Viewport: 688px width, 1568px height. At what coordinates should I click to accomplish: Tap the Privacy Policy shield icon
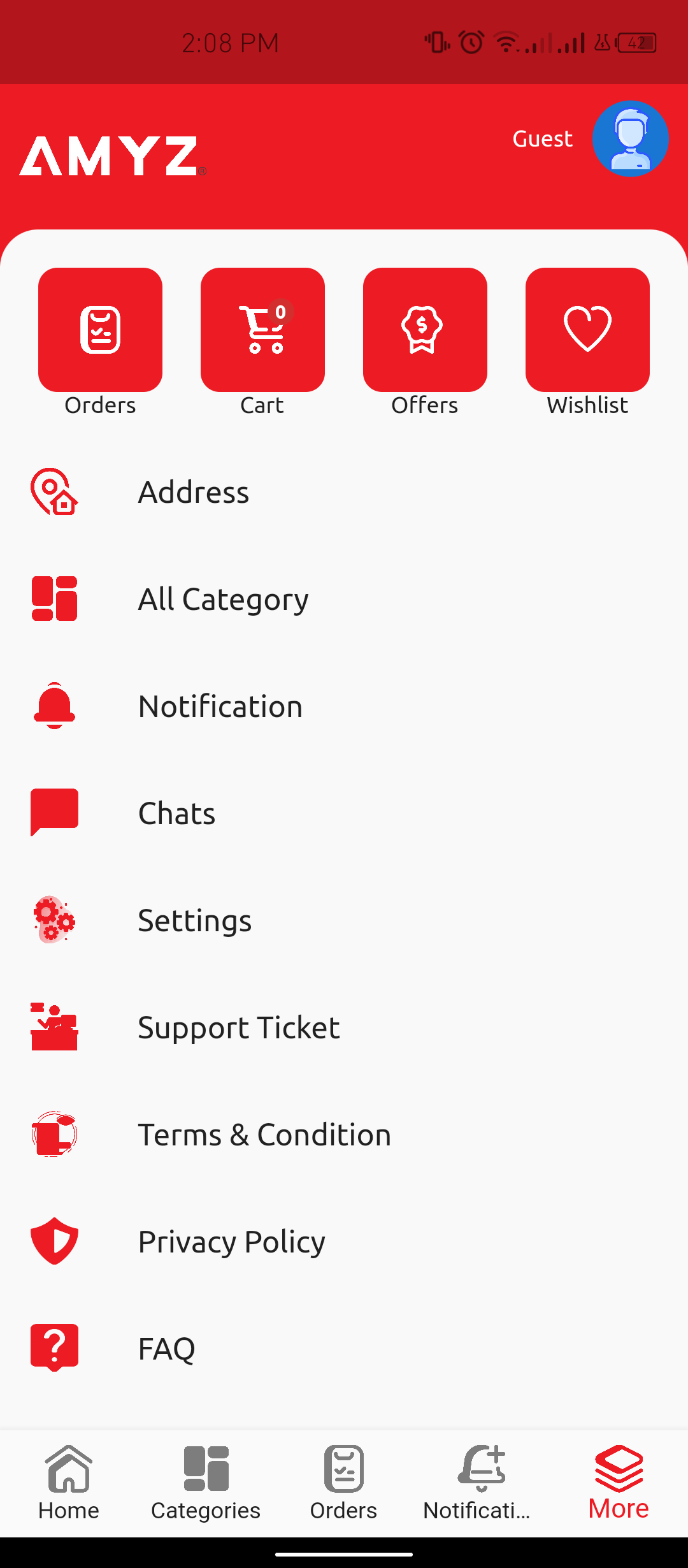54,1240
